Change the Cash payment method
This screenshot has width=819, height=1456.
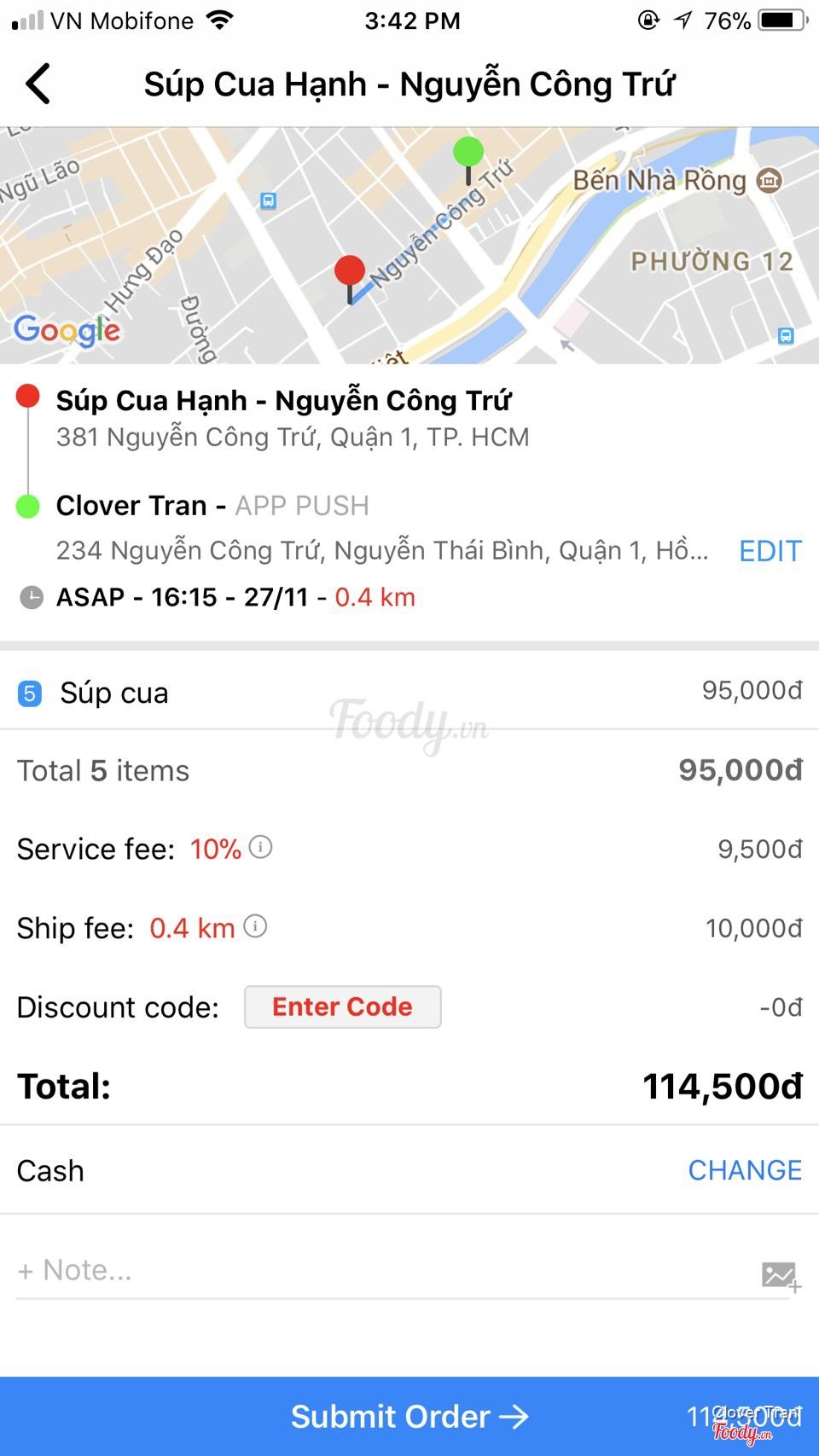click(x=744, y=1170)
